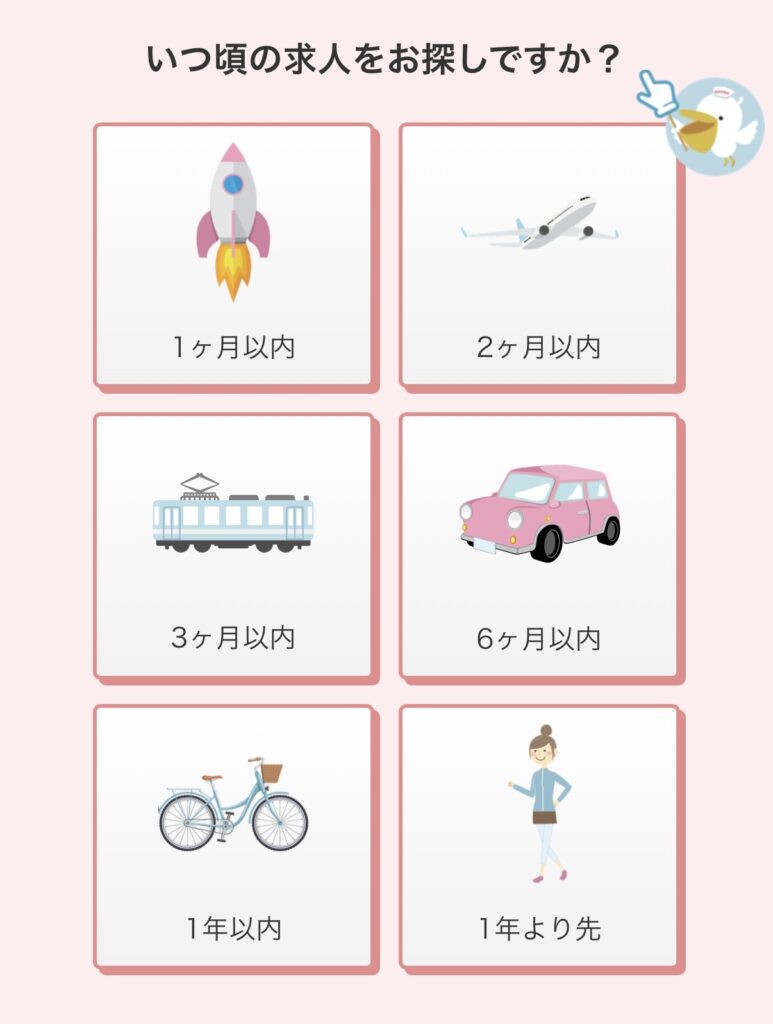773x1024 pixels.
Task: Choose the 1年より先 walking option
Action: pos(539,837)
